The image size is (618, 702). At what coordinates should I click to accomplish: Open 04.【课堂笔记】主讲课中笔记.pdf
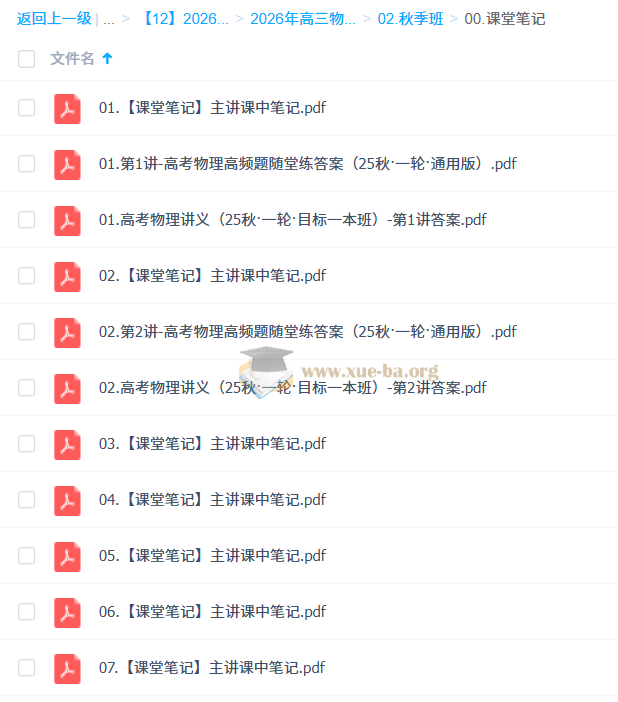tap(212, 500)
